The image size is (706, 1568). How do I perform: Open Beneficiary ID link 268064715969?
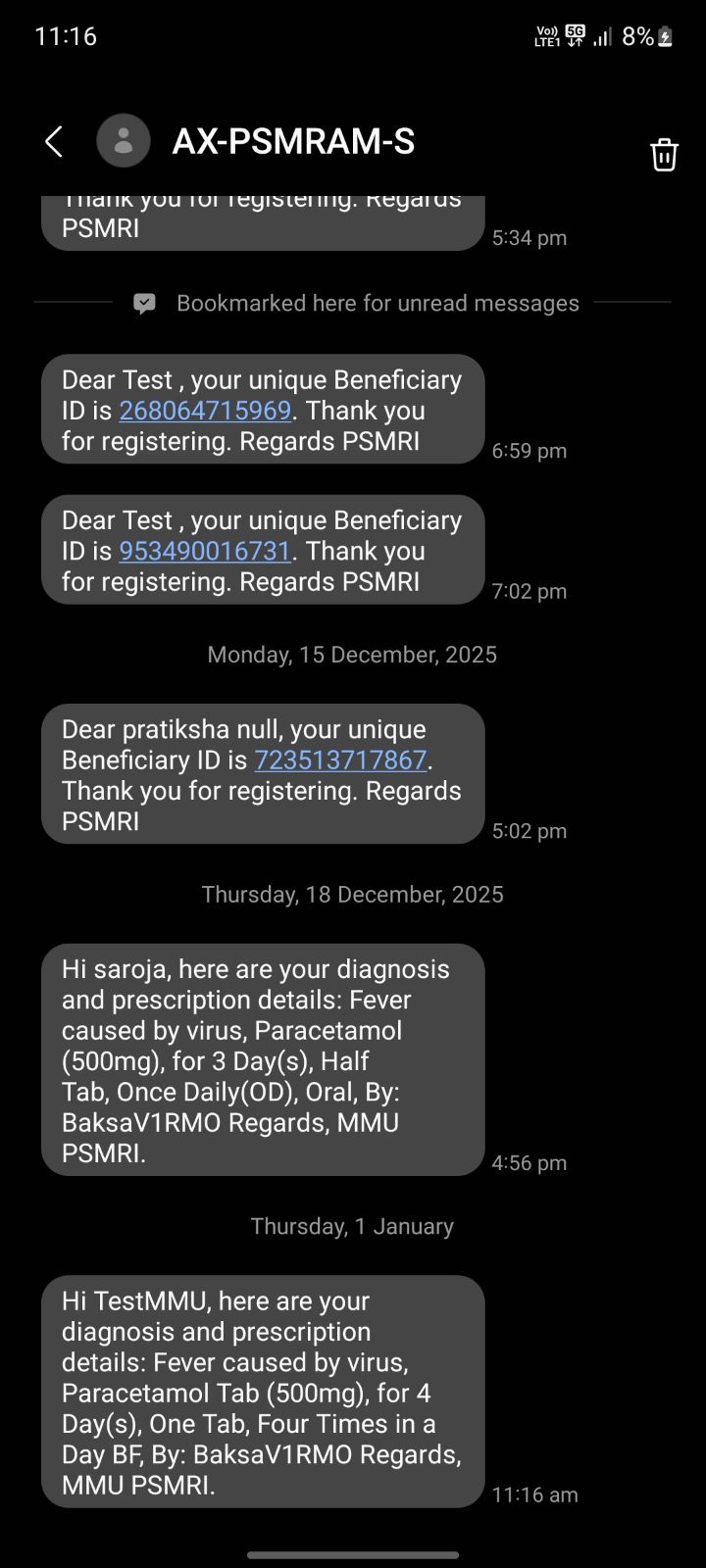[205, 411]
